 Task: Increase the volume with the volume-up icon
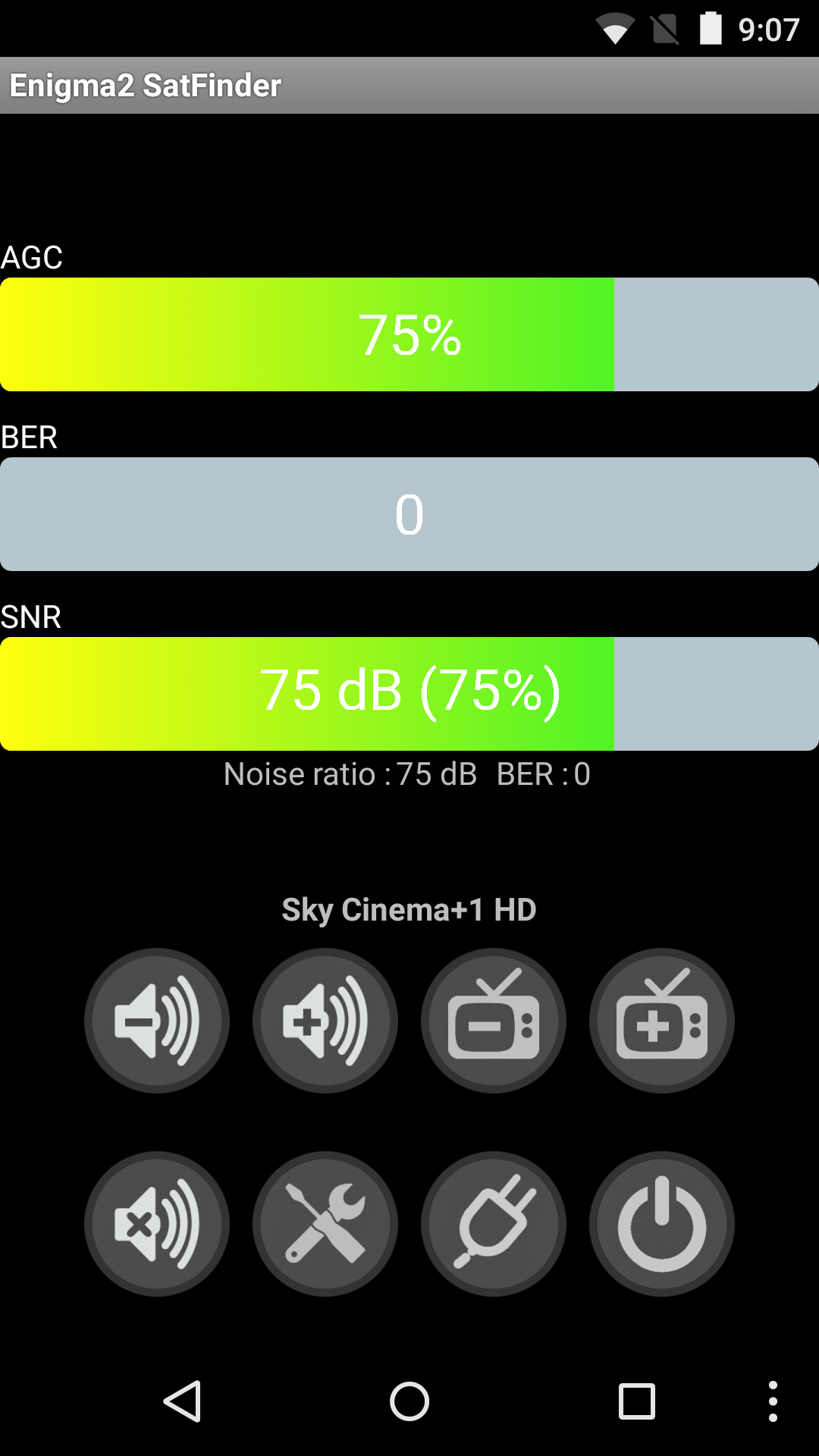point(325,1021)
